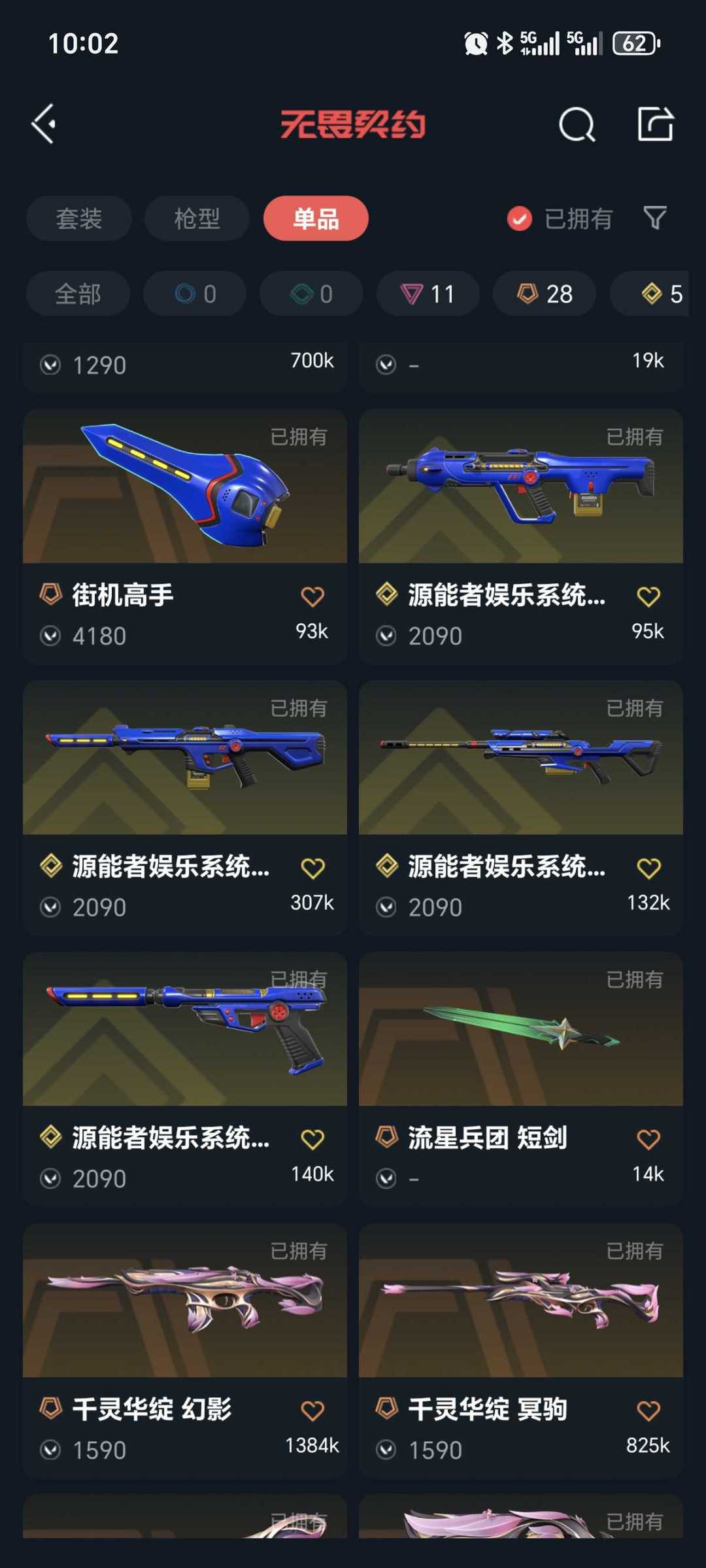Select the 单品 tab
The height and width of the screenshot is (1568, 706).
point(316,218)
